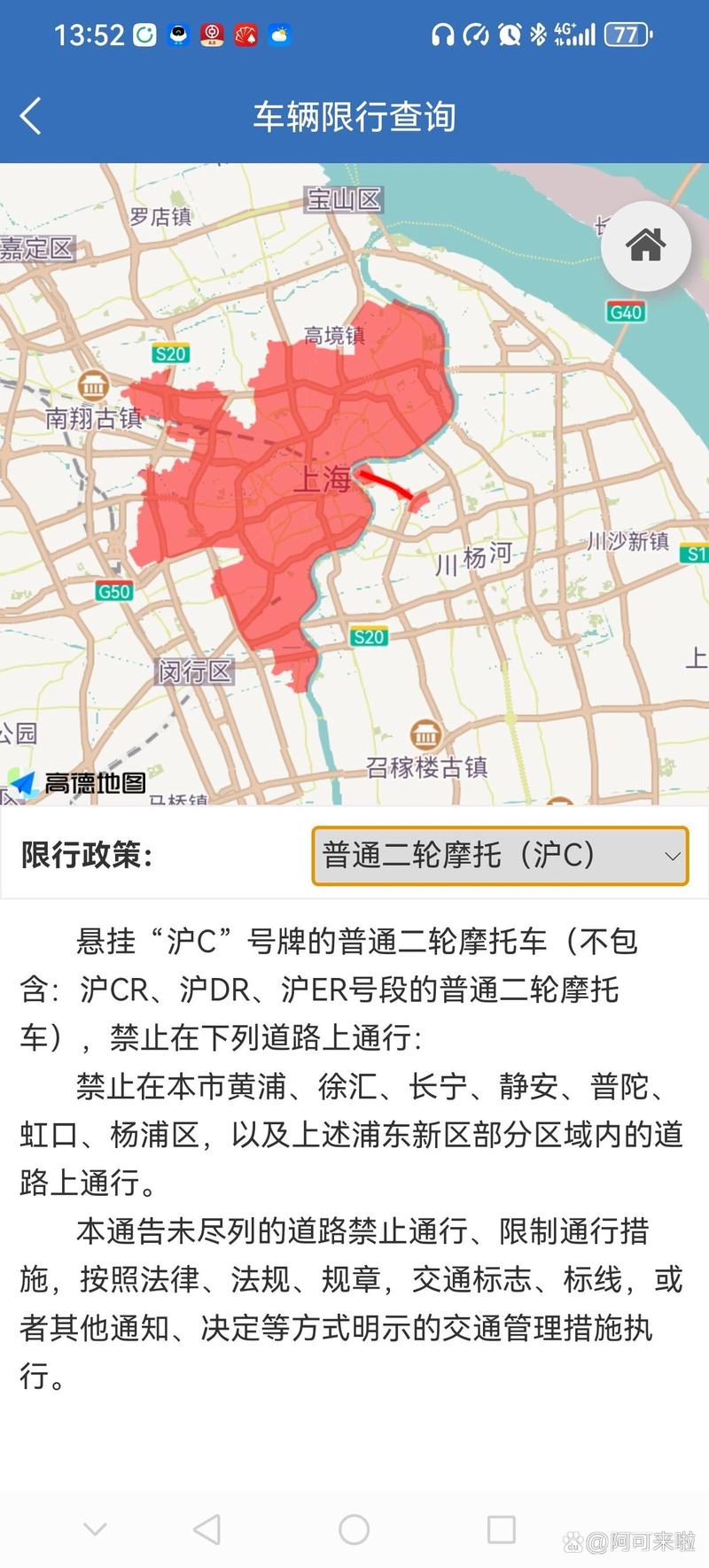Open recent apps with the square button
Image resolution: width=709 pixels, height=1568 pixels.
click(x=502, y=1529)
